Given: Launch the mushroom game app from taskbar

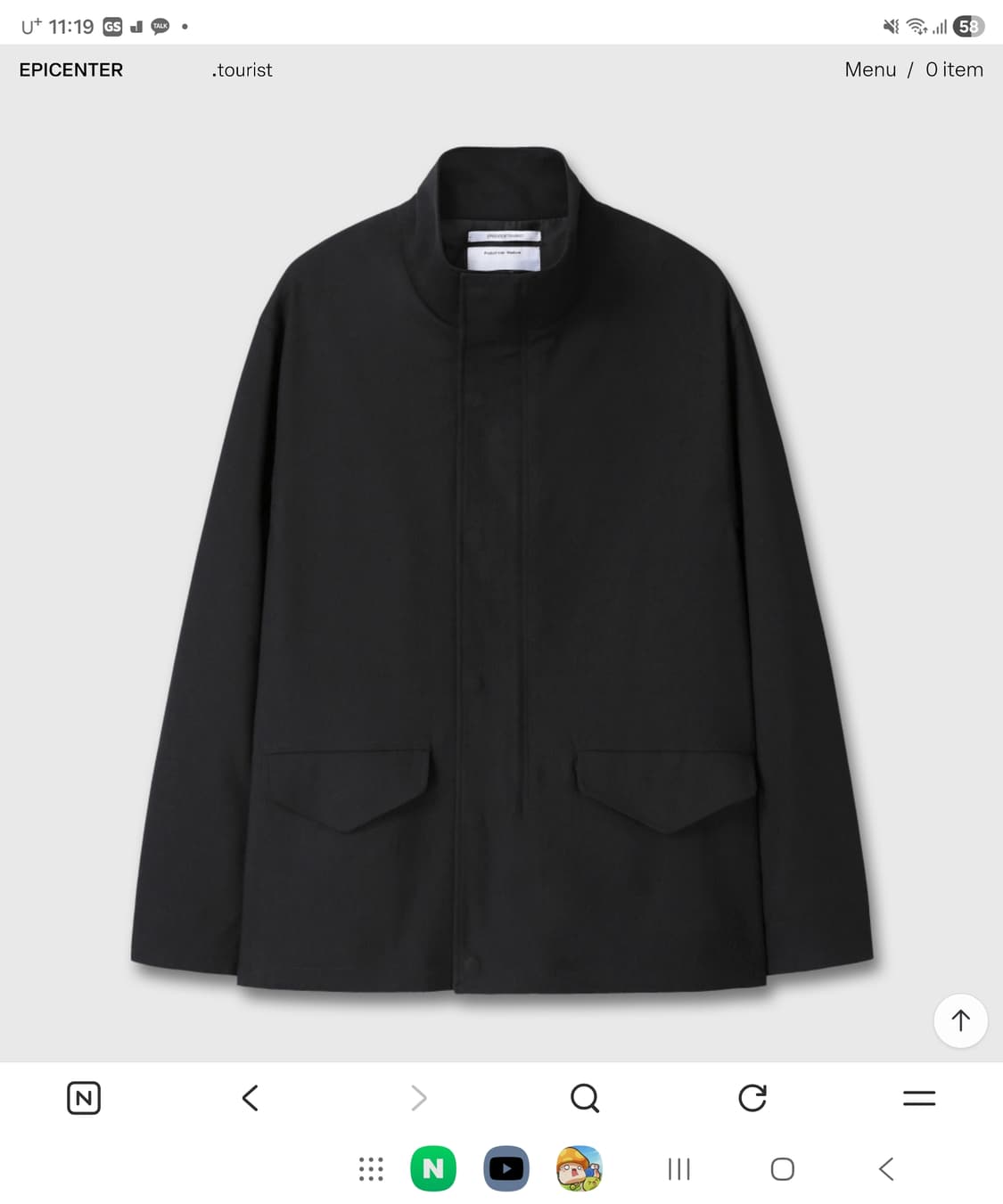Looking at the screenshot, I should click(x=580, y=1168).
